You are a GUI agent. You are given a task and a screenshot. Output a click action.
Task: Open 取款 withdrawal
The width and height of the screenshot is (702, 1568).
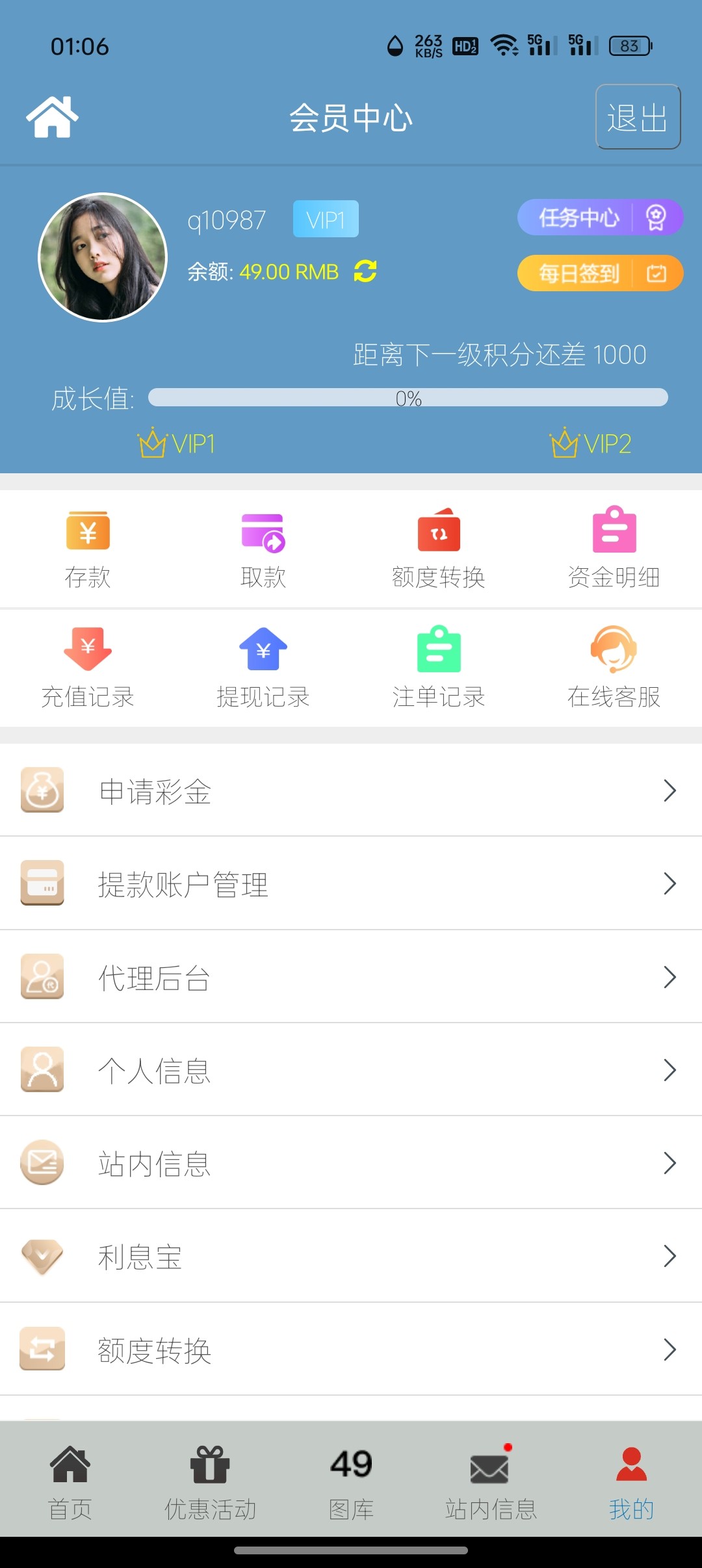(x=263, y=548)
